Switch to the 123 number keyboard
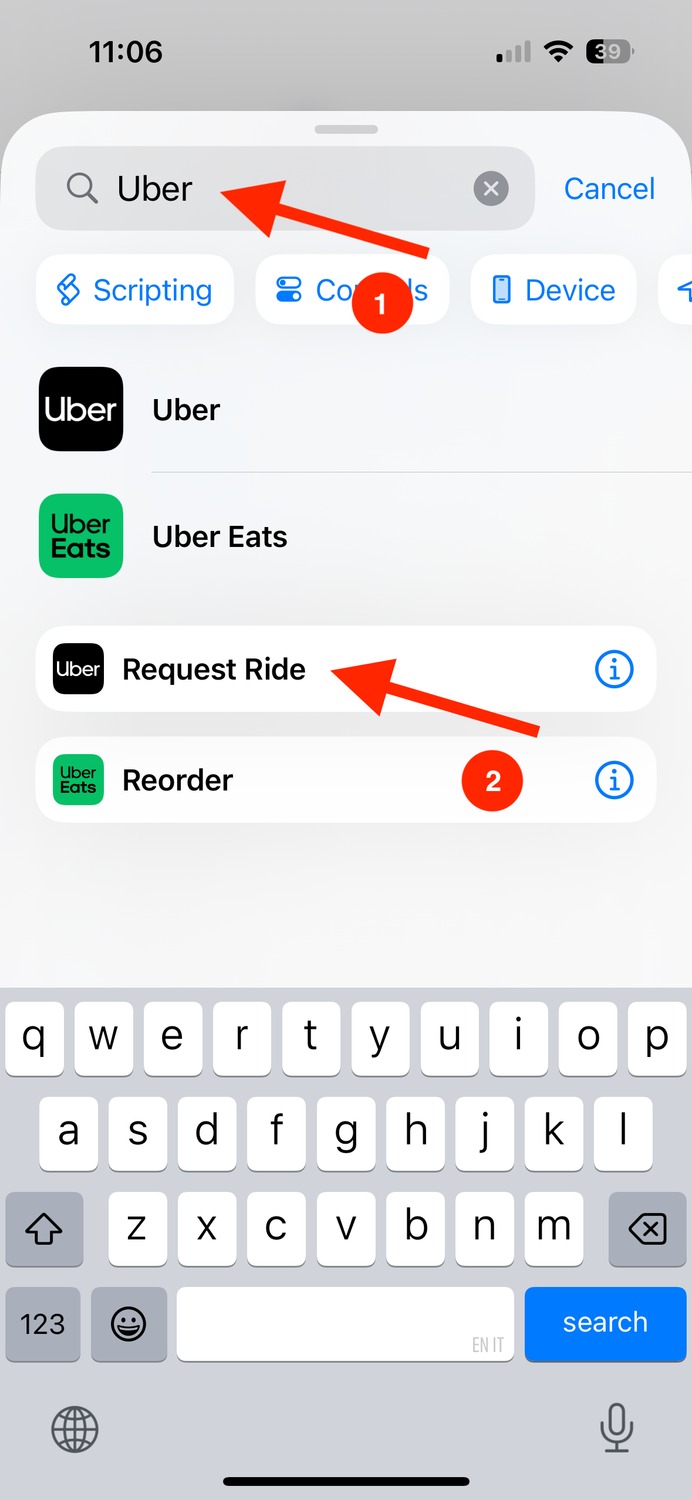 pos(43,1323)
